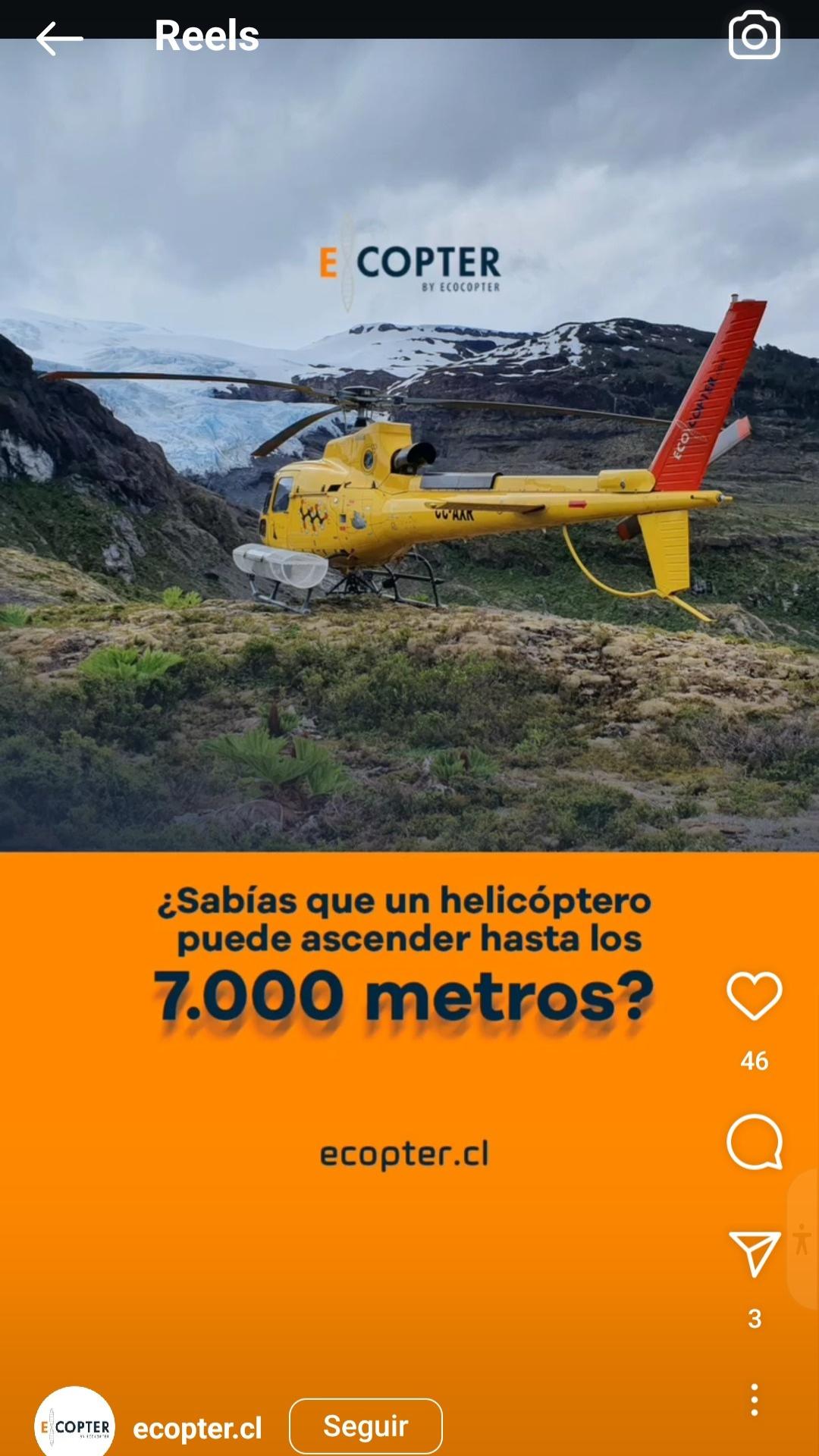Open the ecopter.cl username profile

(197, 1429)
